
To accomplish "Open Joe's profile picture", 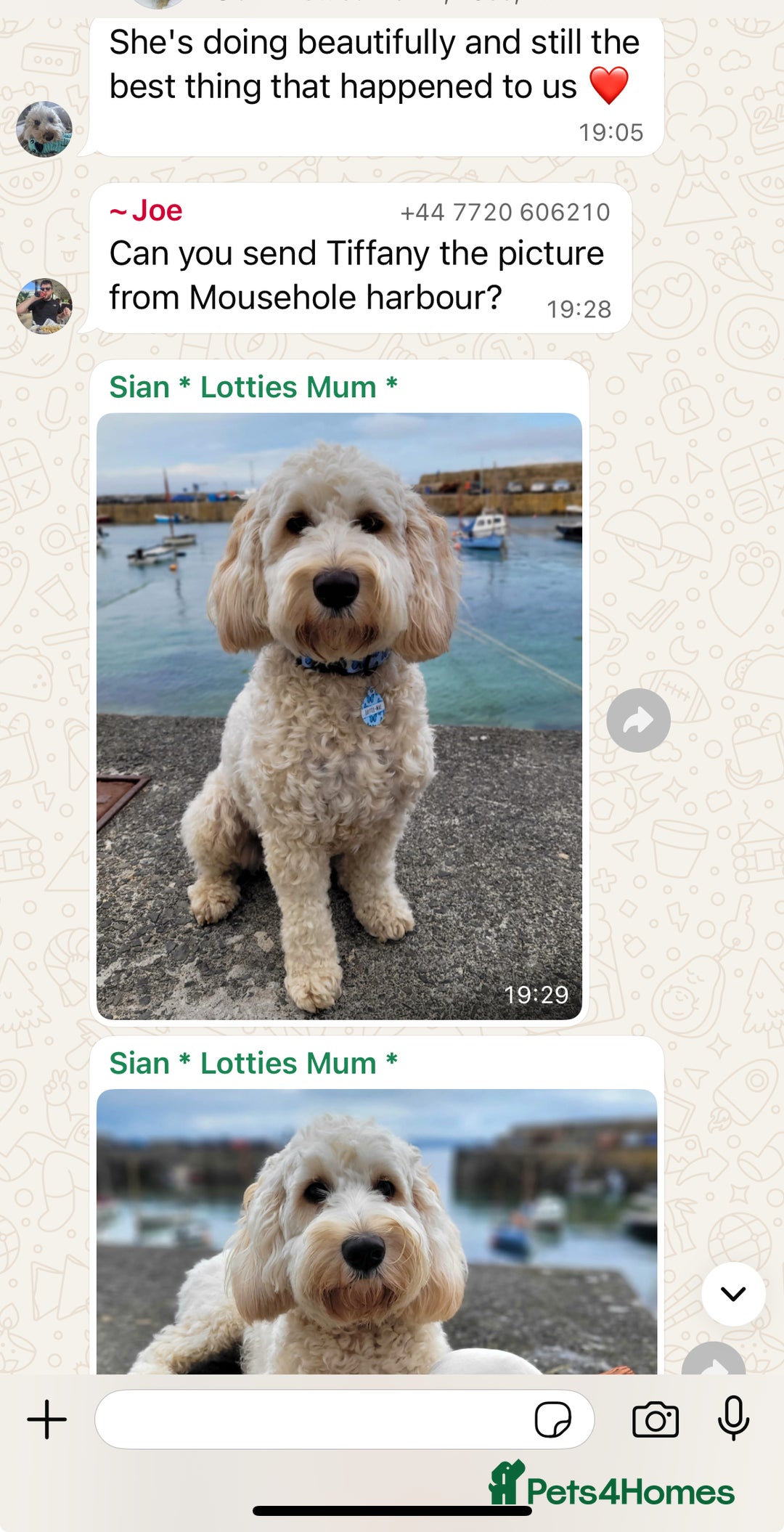I will pos(44,305).
